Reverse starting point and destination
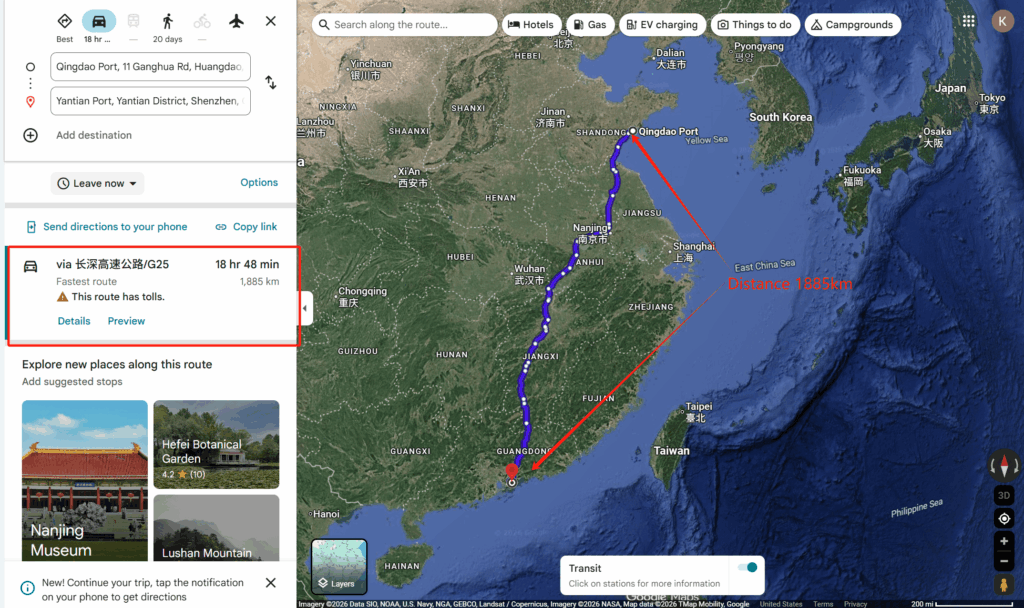1024x608 pixels. (270, 83)
